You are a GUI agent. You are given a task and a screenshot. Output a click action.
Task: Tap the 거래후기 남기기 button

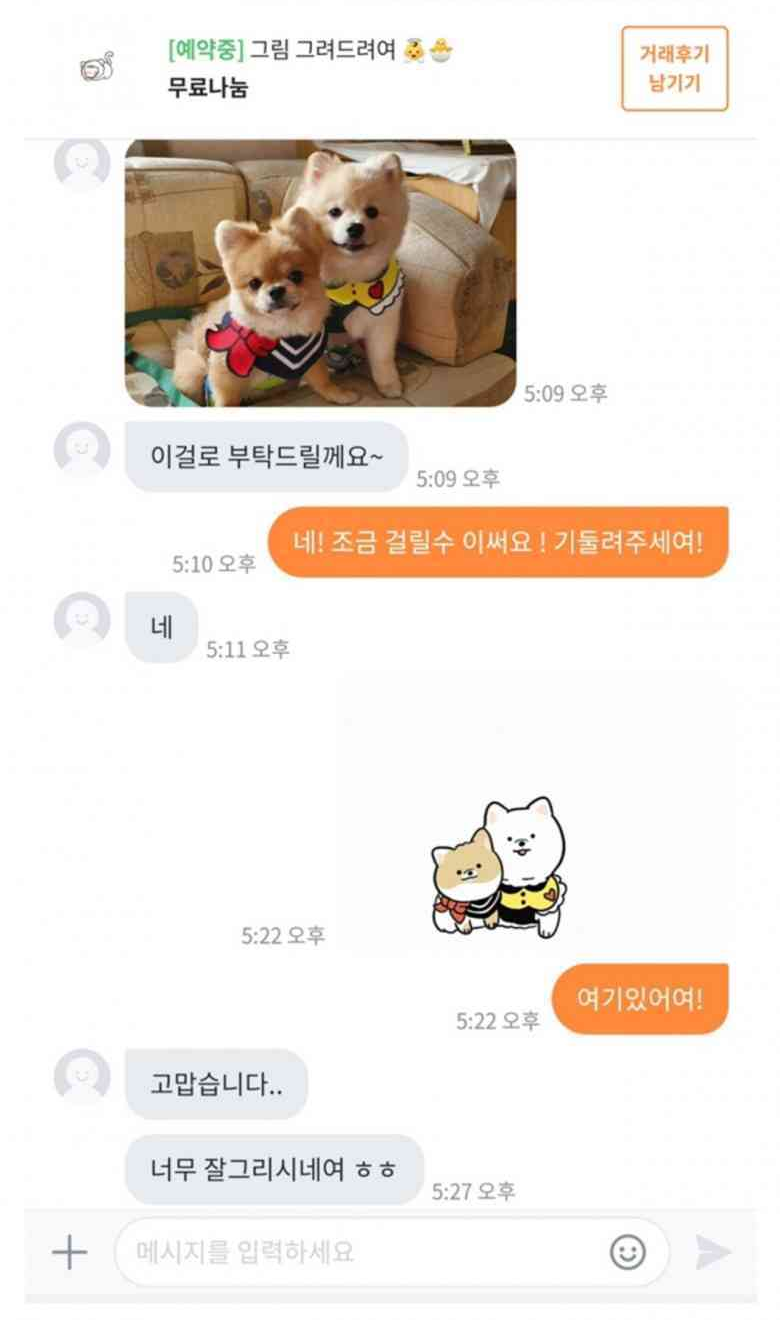tap(674, 68)
